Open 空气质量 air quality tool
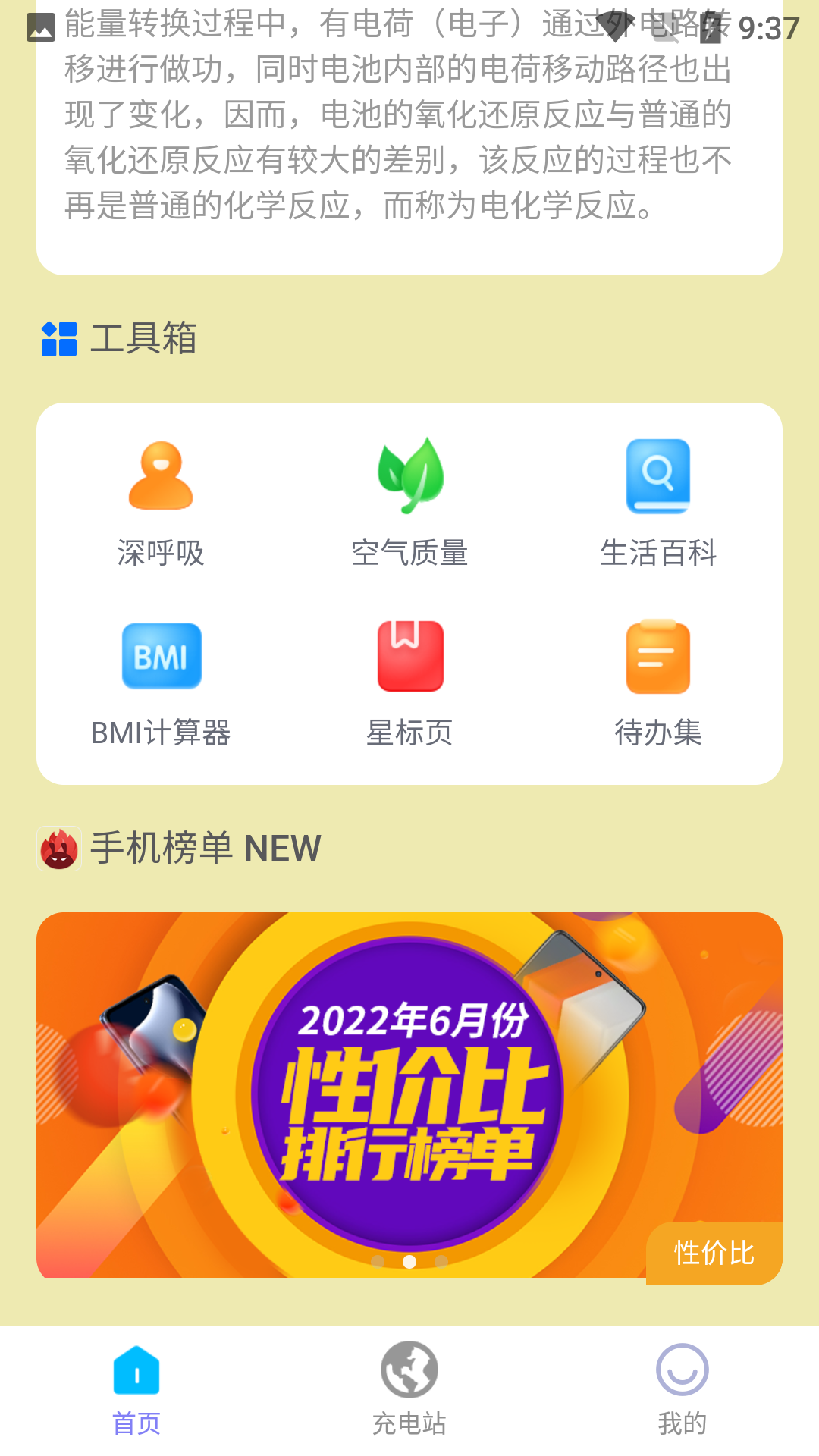This screenshot has height=1456, width=819. [409, 502]
